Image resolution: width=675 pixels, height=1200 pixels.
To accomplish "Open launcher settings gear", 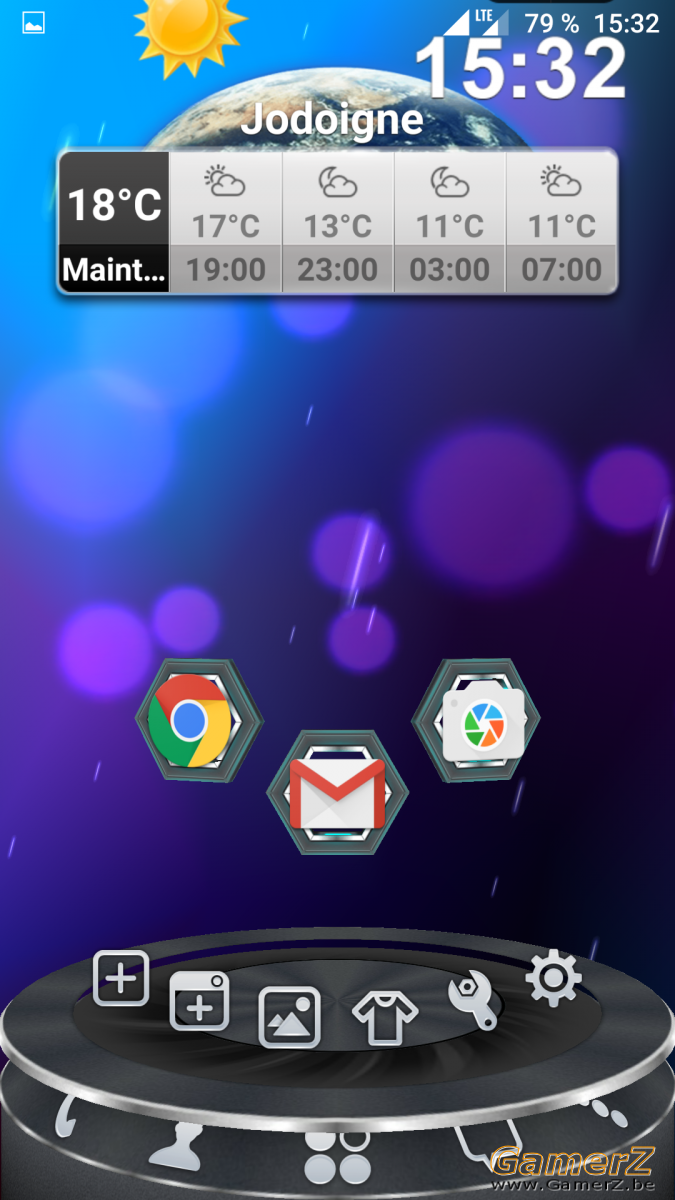I will (x=553, y=978).
